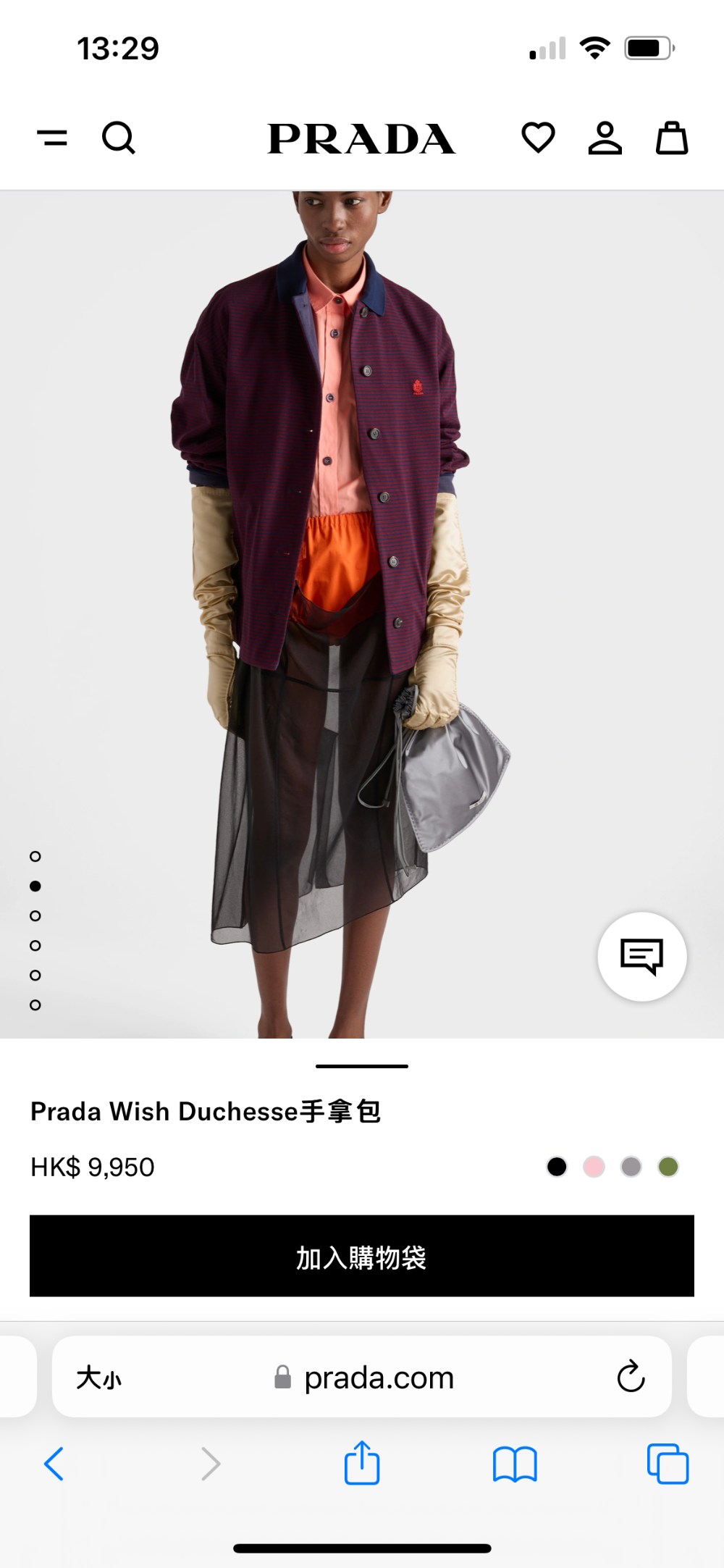The width and height of the screenshot is (724, 1568).
Task: Open the account profile icon
Action: pyautogui.click(x=605, y=138)
